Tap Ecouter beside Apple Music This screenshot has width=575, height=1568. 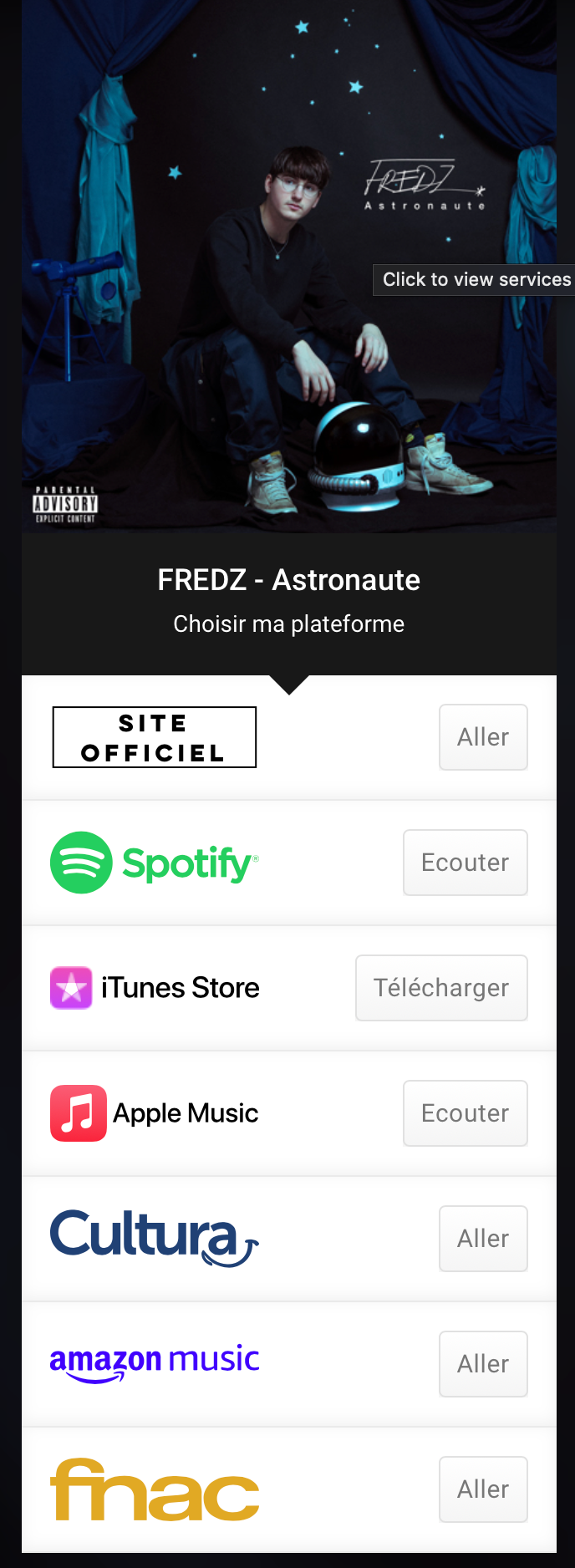465,1113
